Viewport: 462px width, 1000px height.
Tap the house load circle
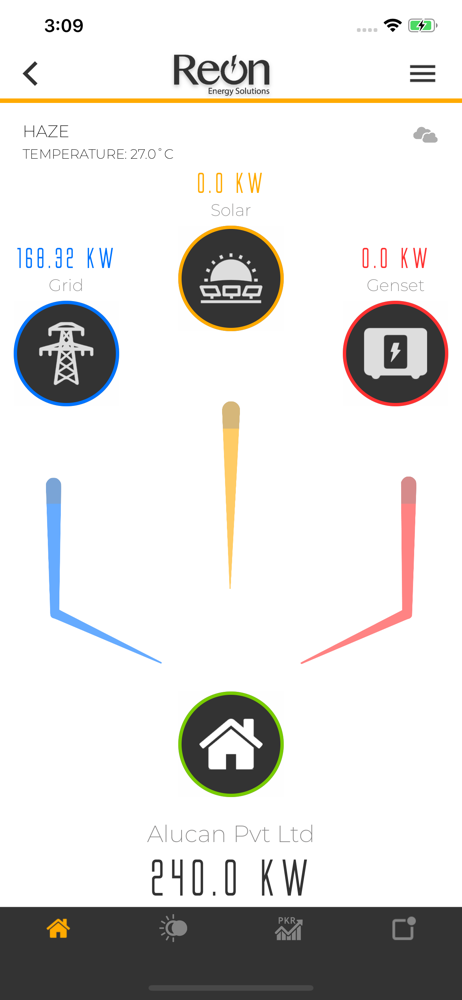tap(231, 744)
